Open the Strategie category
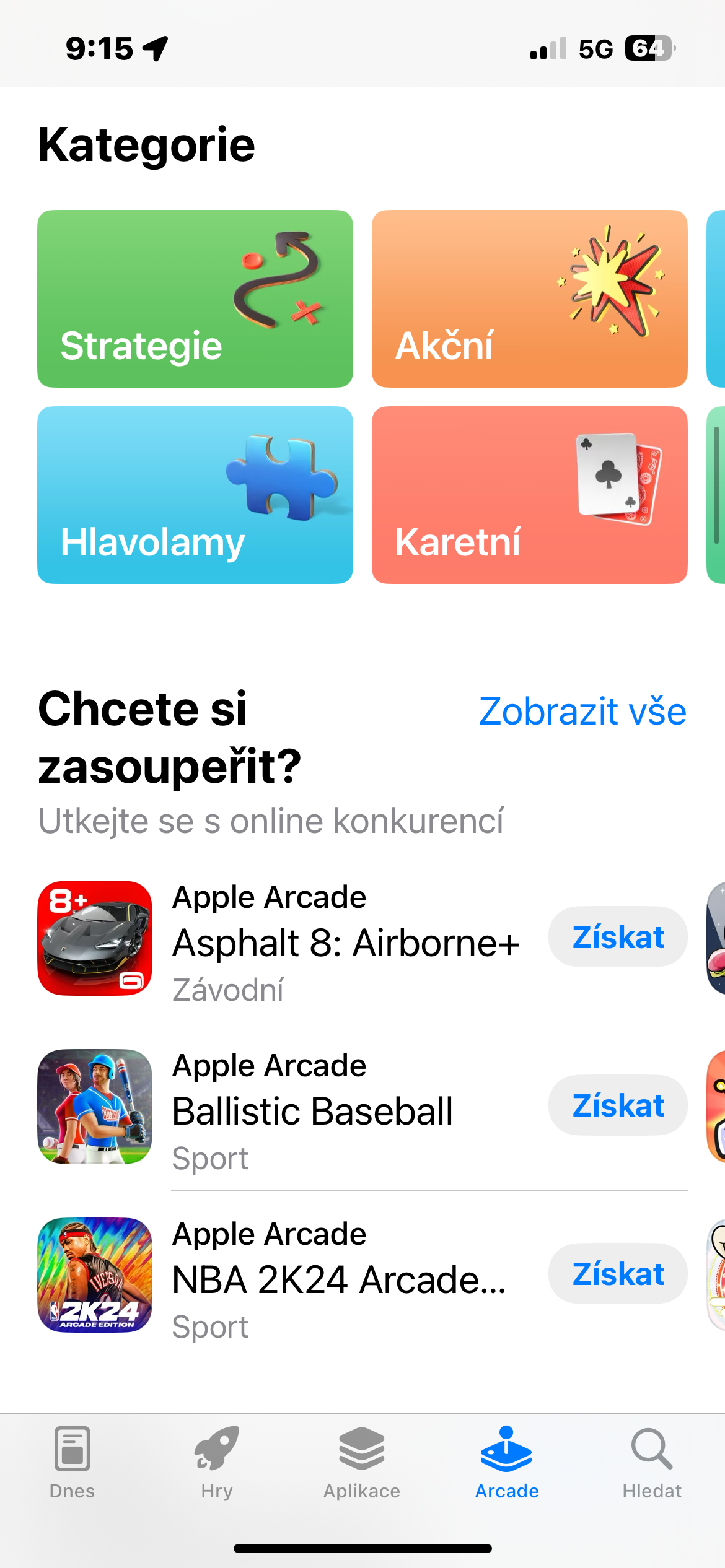The image size is (725, 1568). 195,298
